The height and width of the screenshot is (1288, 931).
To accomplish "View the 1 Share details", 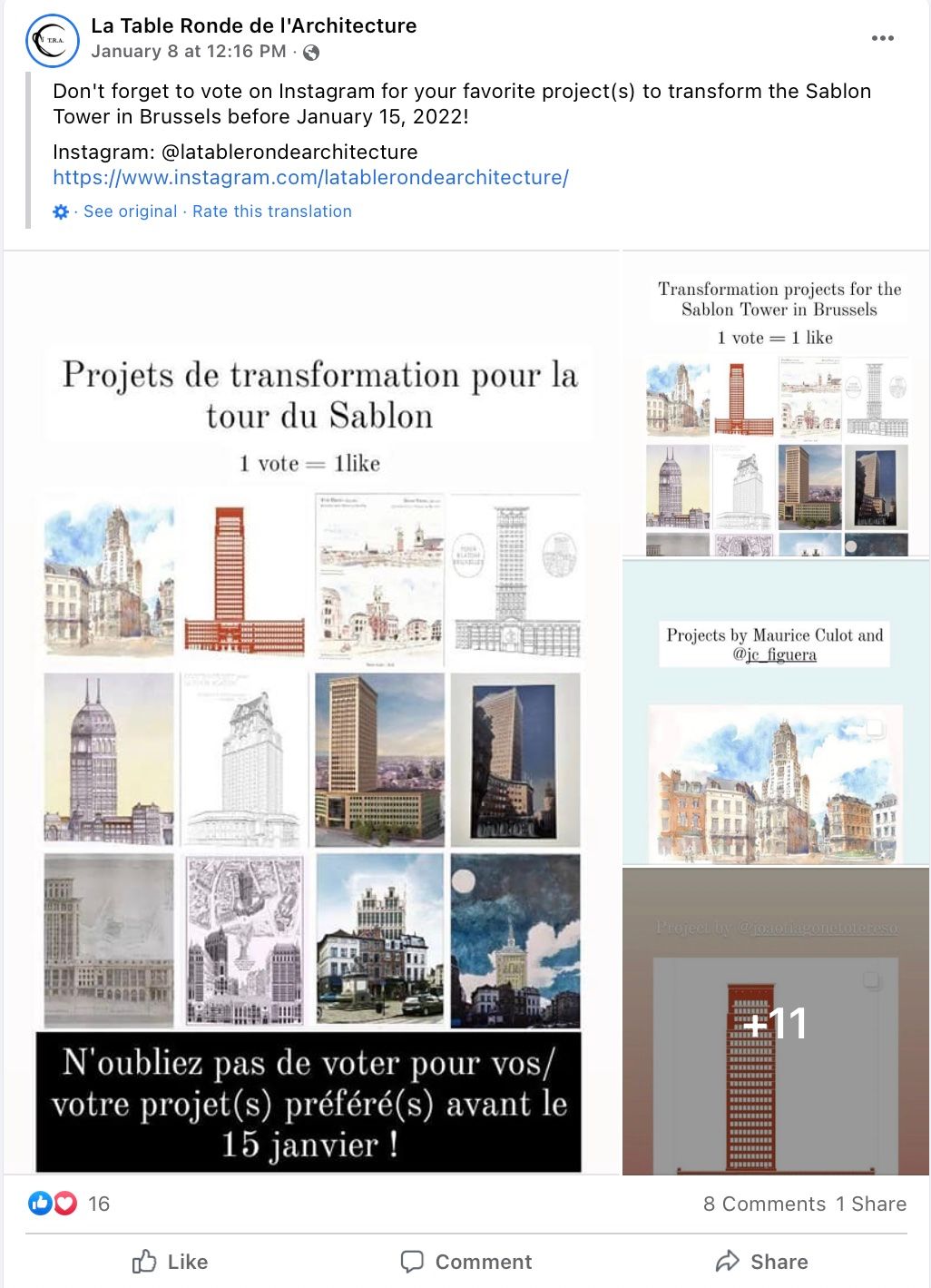I will click(x=871, y=1204).
